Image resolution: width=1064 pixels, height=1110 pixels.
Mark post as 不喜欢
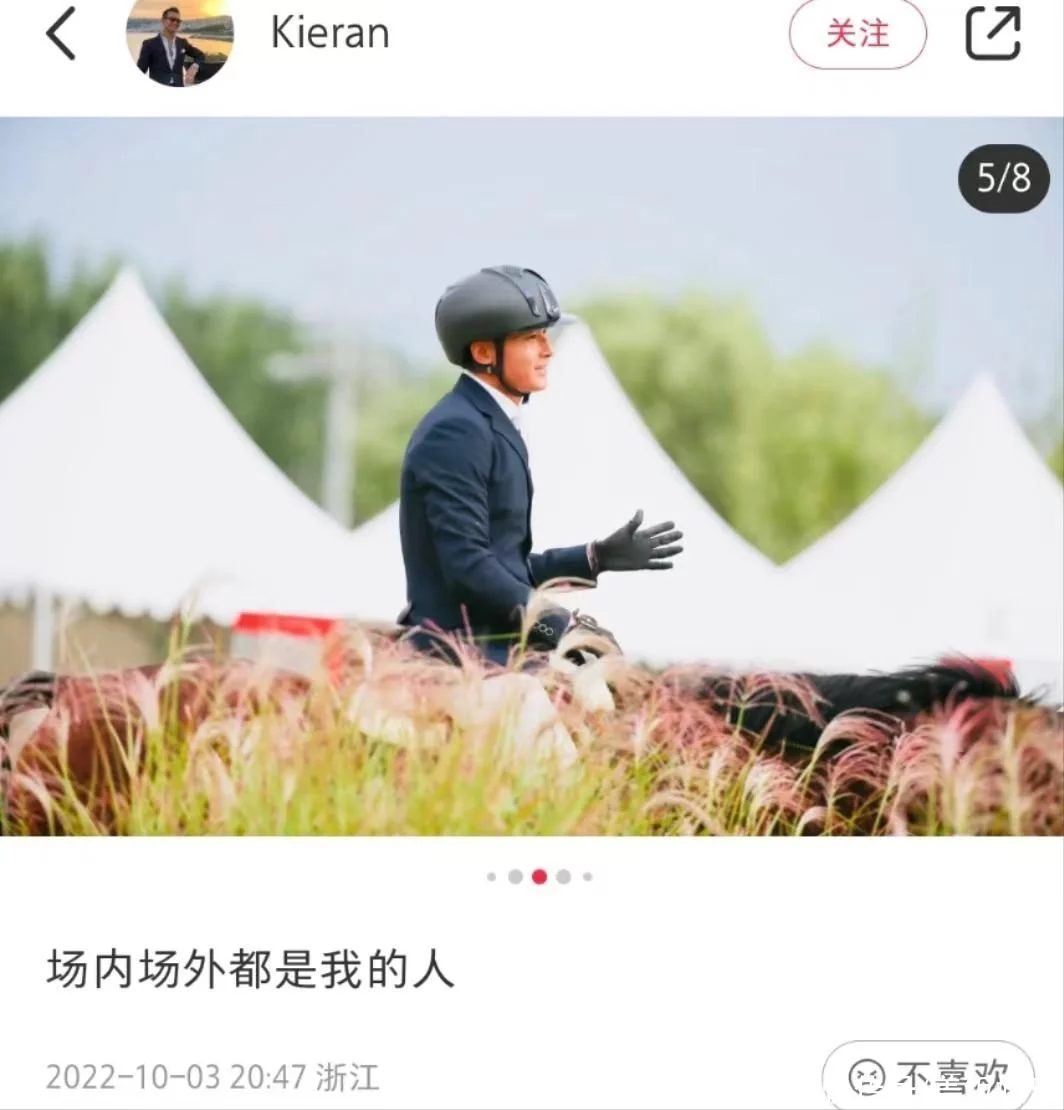pos(928,1076)
